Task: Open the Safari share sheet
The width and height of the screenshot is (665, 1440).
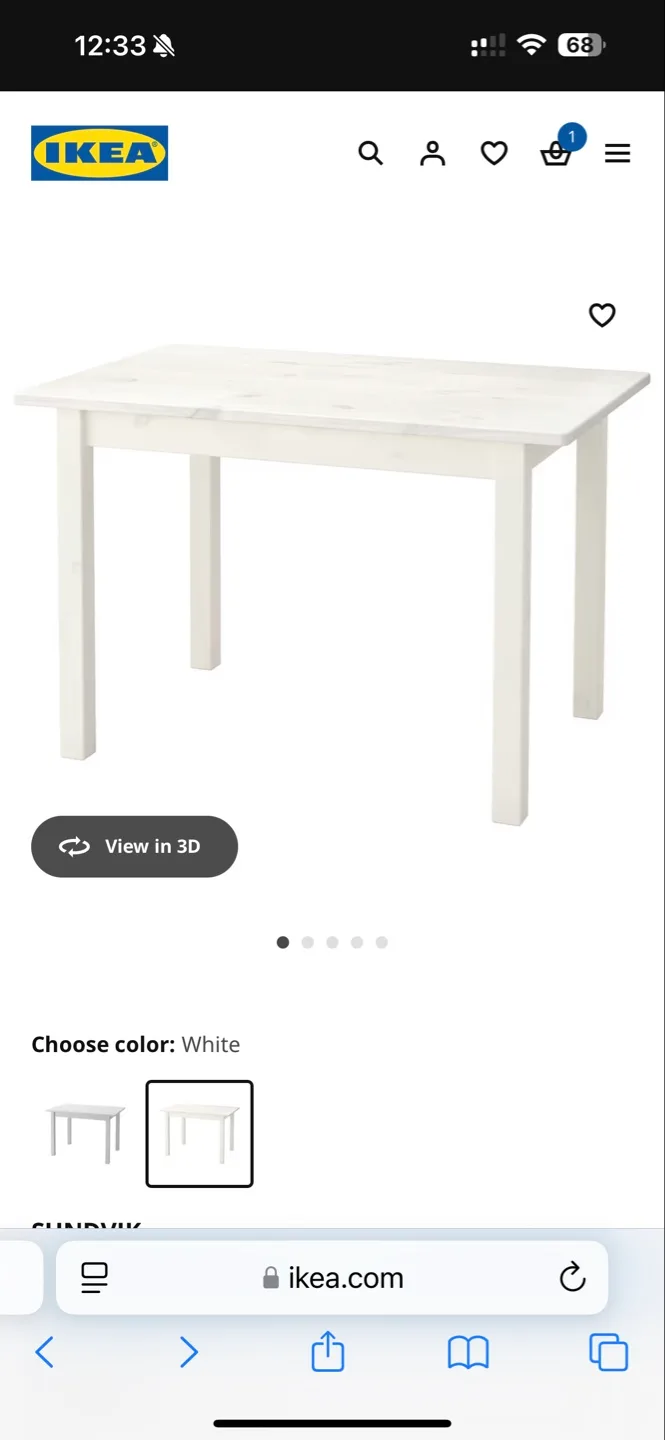Action: tap(328, 1353)
